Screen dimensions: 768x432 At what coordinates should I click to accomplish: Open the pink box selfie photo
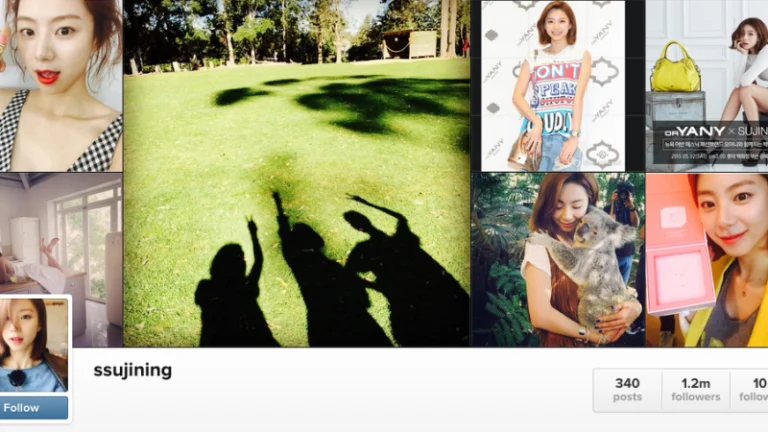click(x=707, y=260)
